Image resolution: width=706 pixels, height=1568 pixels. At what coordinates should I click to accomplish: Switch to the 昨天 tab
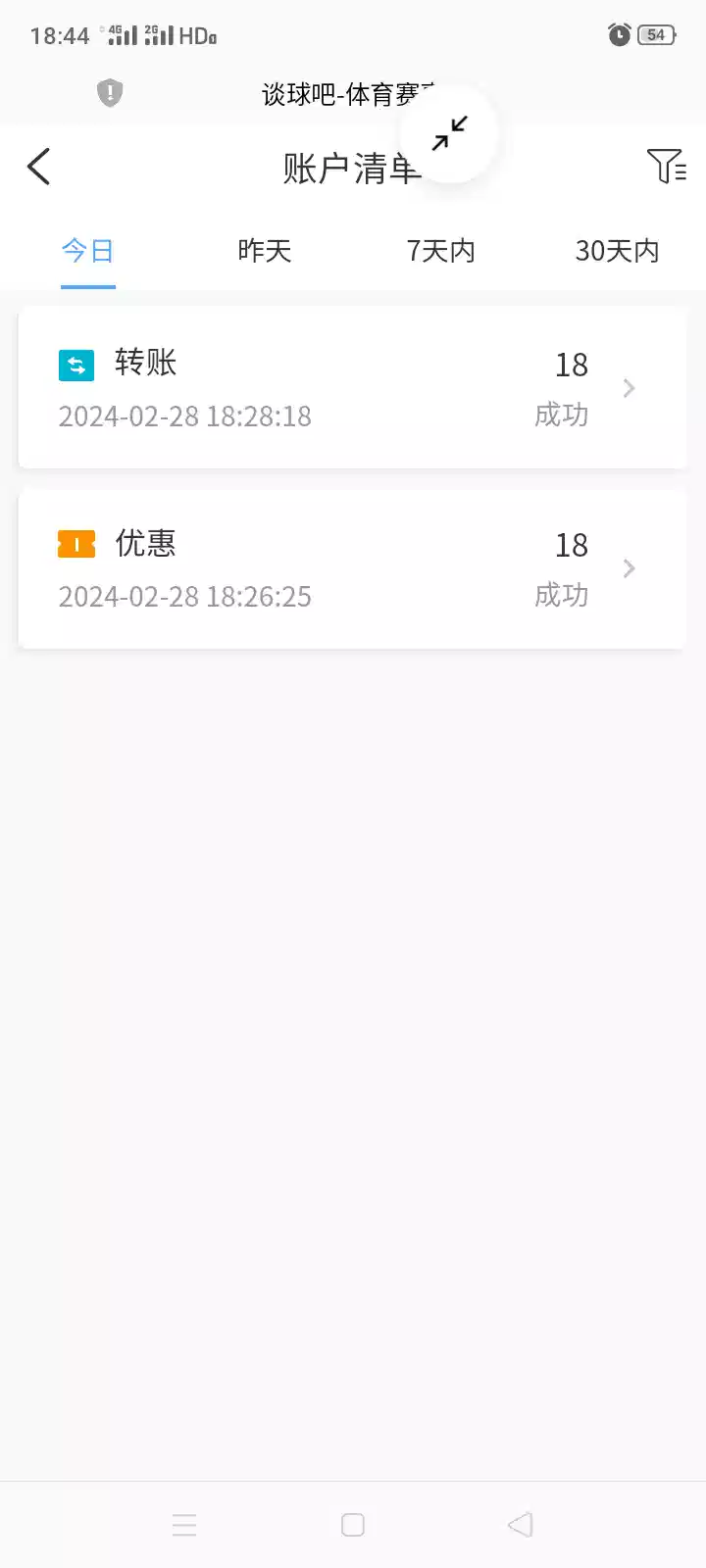pos(264,251)
